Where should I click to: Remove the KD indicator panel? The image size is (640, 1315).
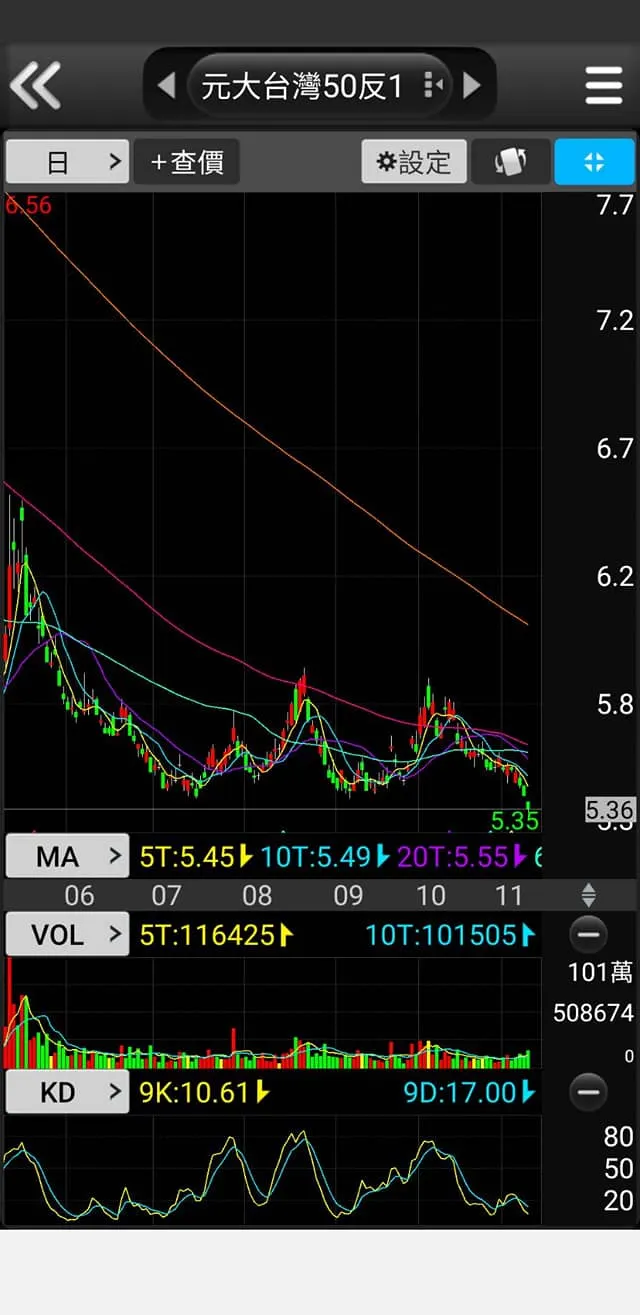click(588, 1092)
